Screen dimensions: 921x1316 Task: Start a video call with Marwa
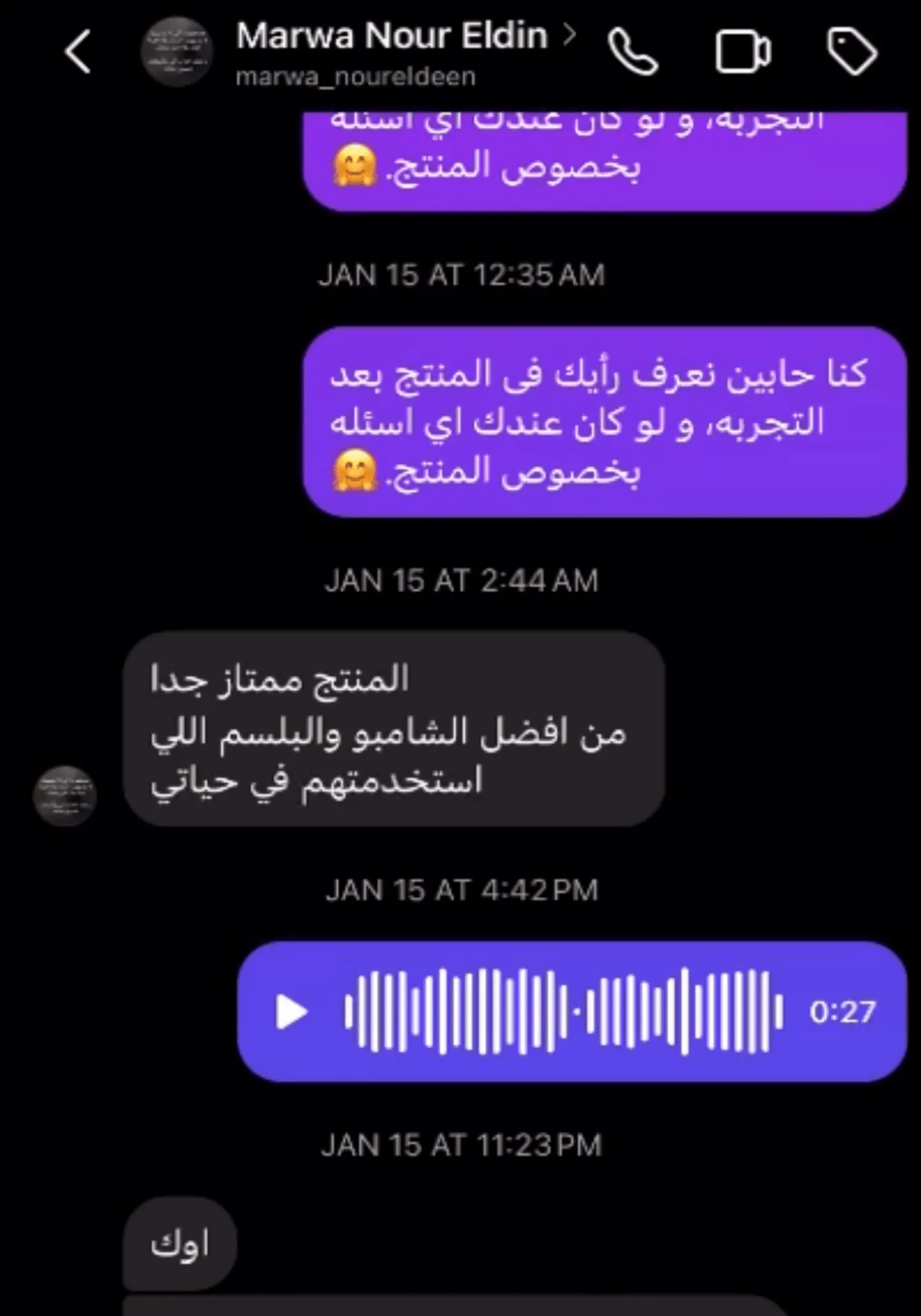pos(743,52)
